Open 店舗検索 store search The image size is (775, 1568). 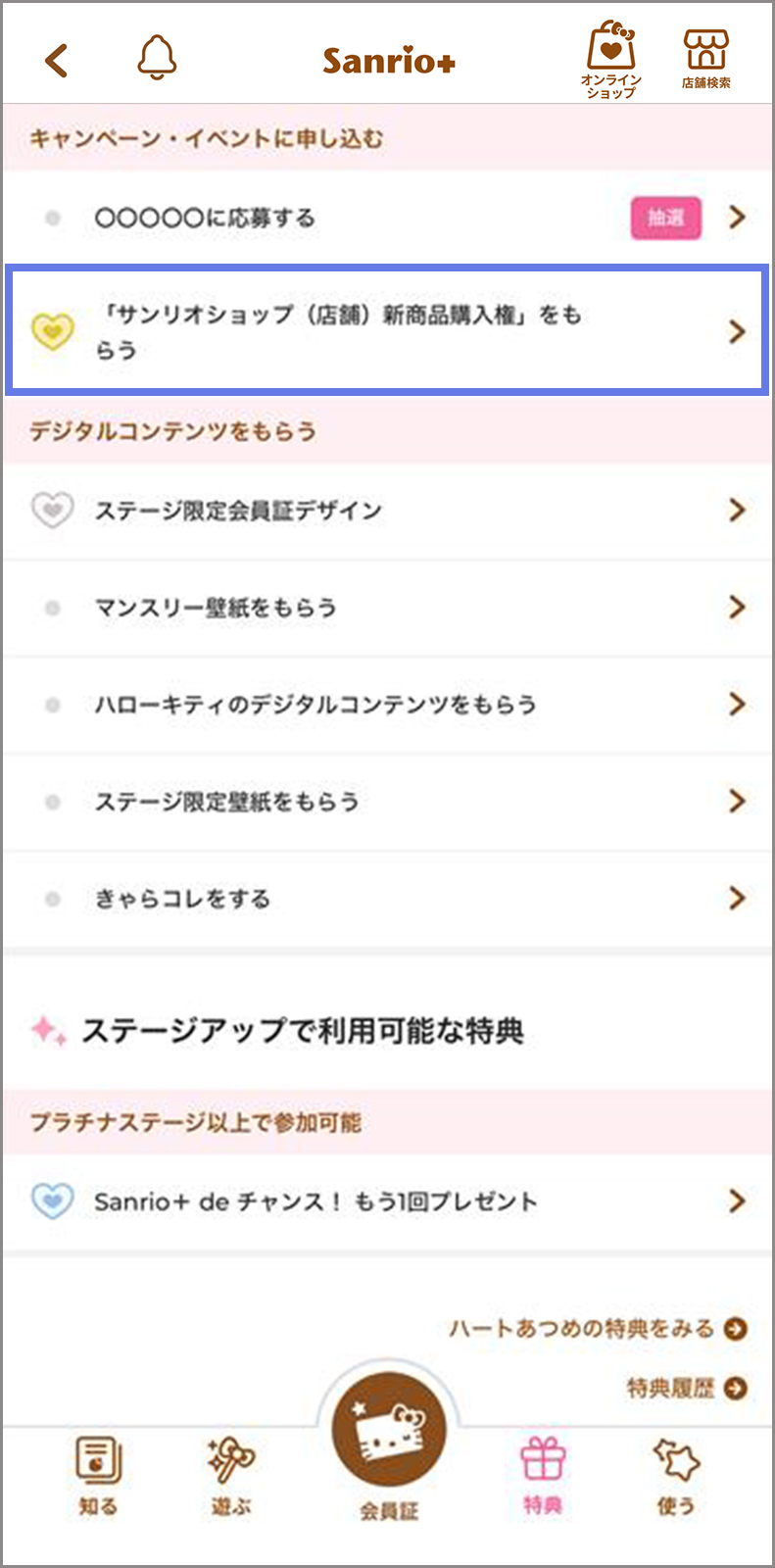(x=706, y=61)
